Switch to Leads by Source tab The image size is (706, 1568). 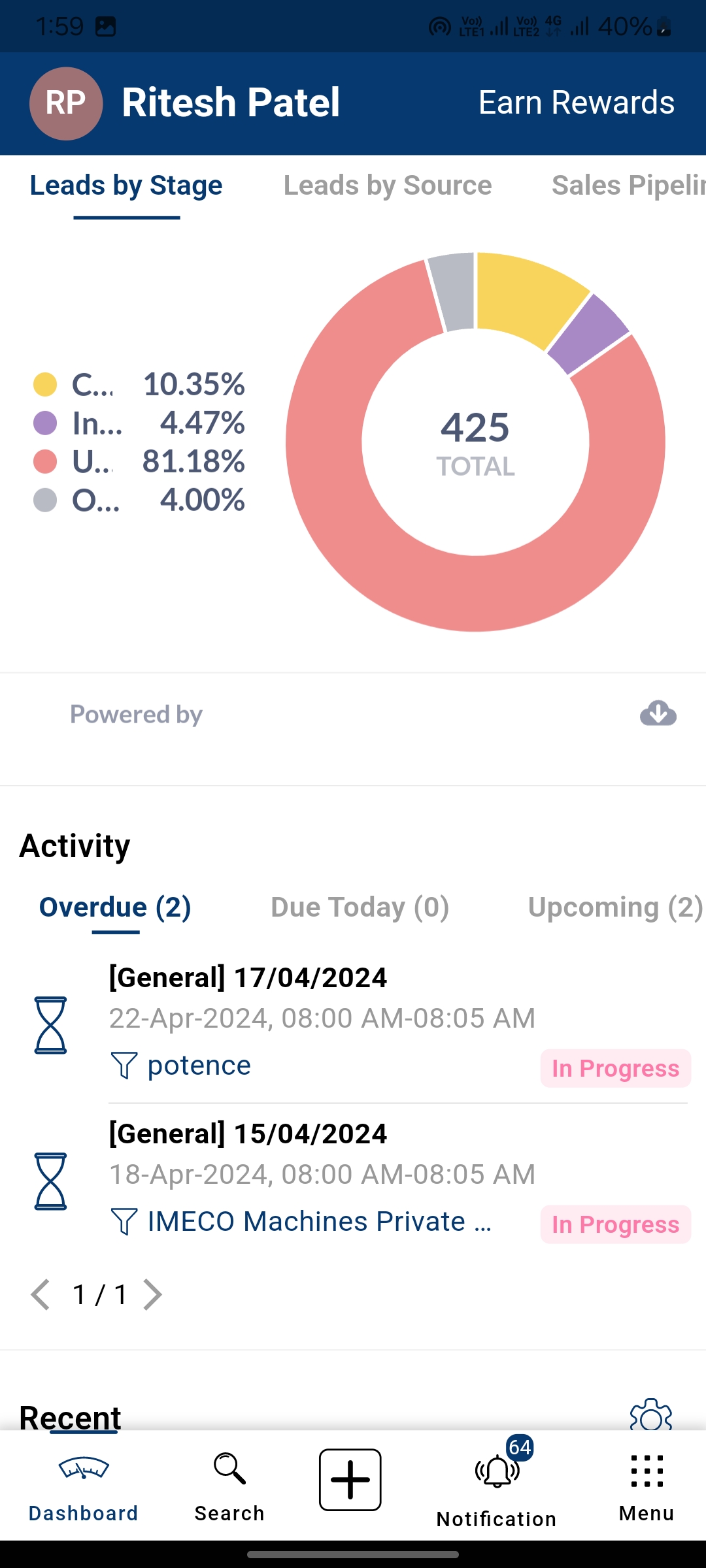click(x=388, y=186)
